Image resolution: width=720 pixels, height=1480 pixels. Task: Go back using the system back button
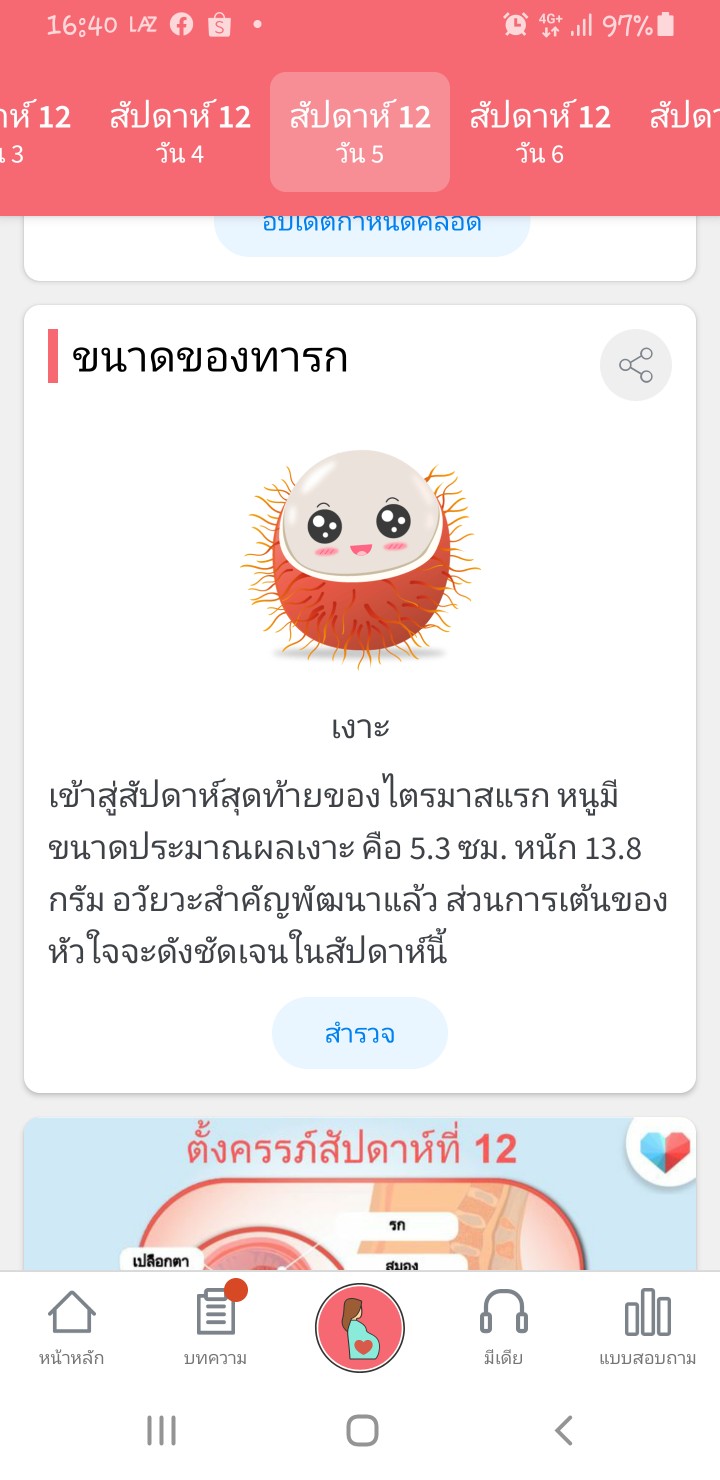[564, 1431]
